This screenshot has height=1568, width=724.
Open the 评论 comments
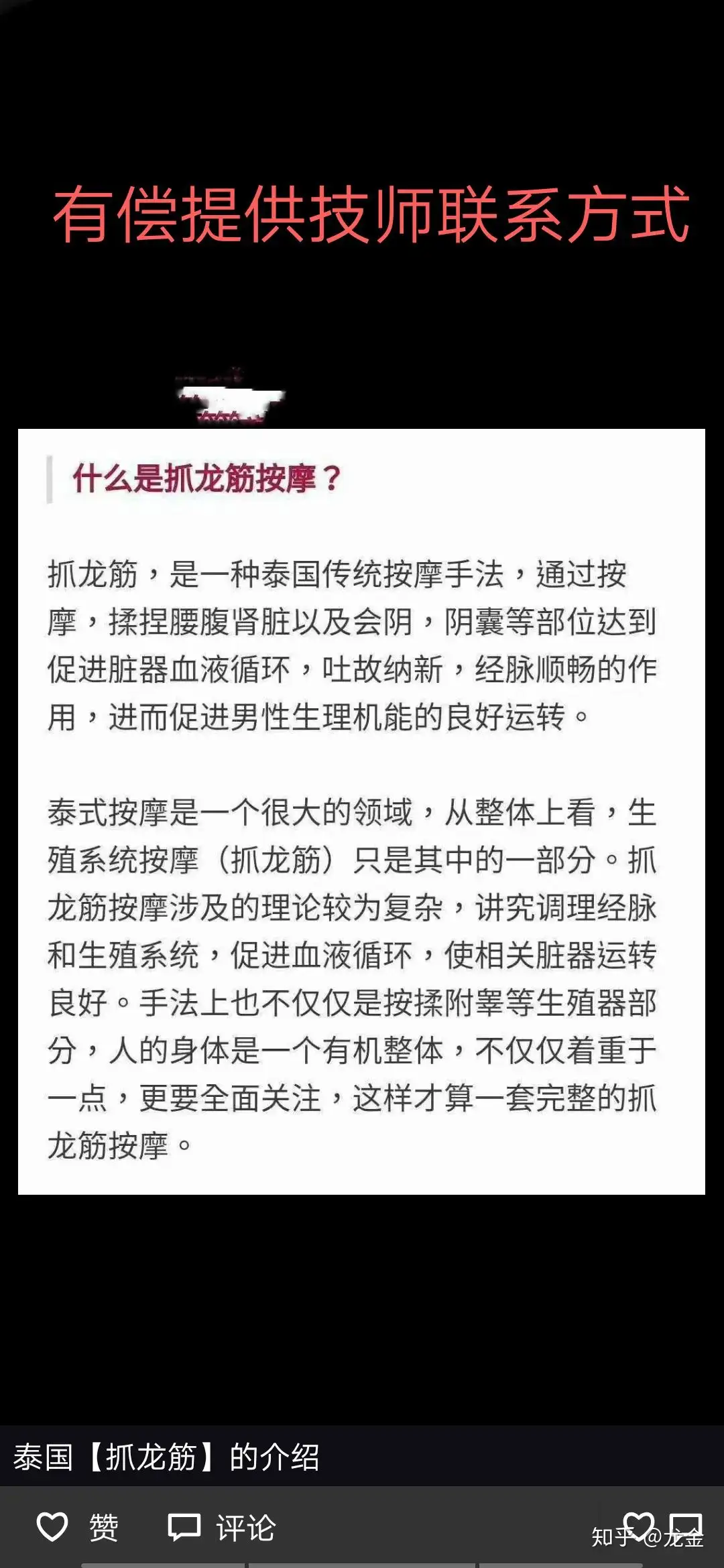coord(221,1527)
